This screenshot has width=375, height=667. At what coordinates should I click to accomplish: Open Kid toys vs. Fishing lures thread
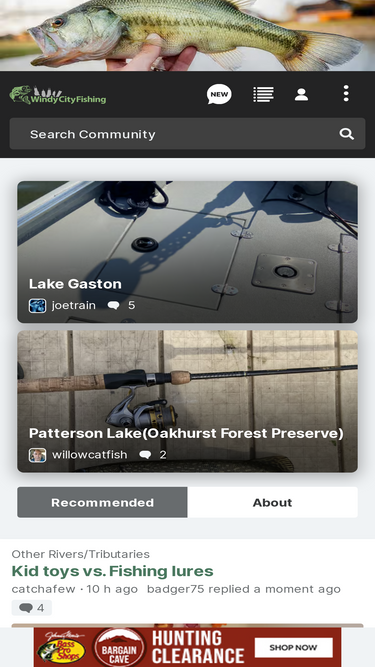click(112, 571)
